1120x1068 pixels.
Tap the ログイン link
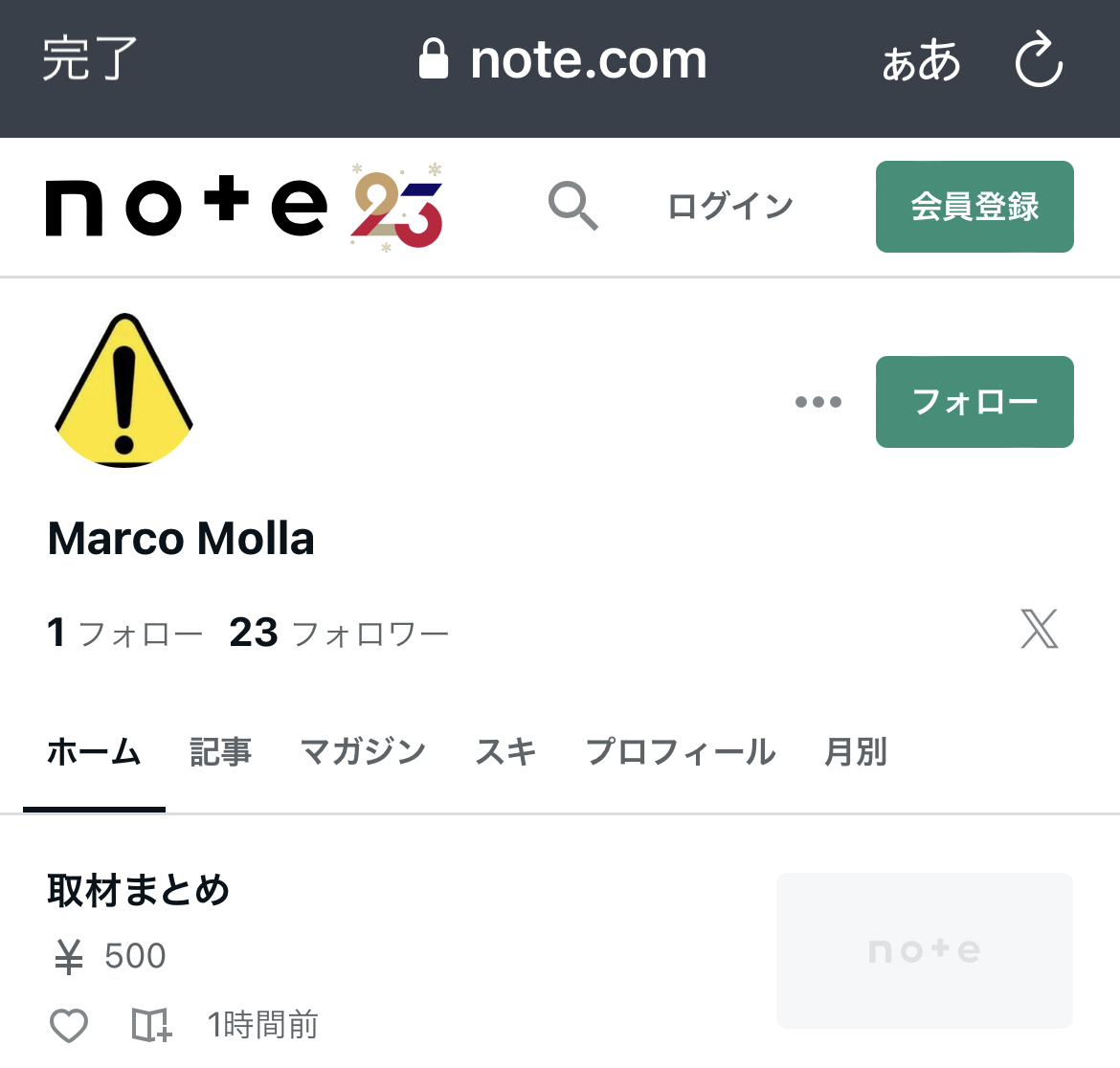pyautogui.click(x=730, y=207)
